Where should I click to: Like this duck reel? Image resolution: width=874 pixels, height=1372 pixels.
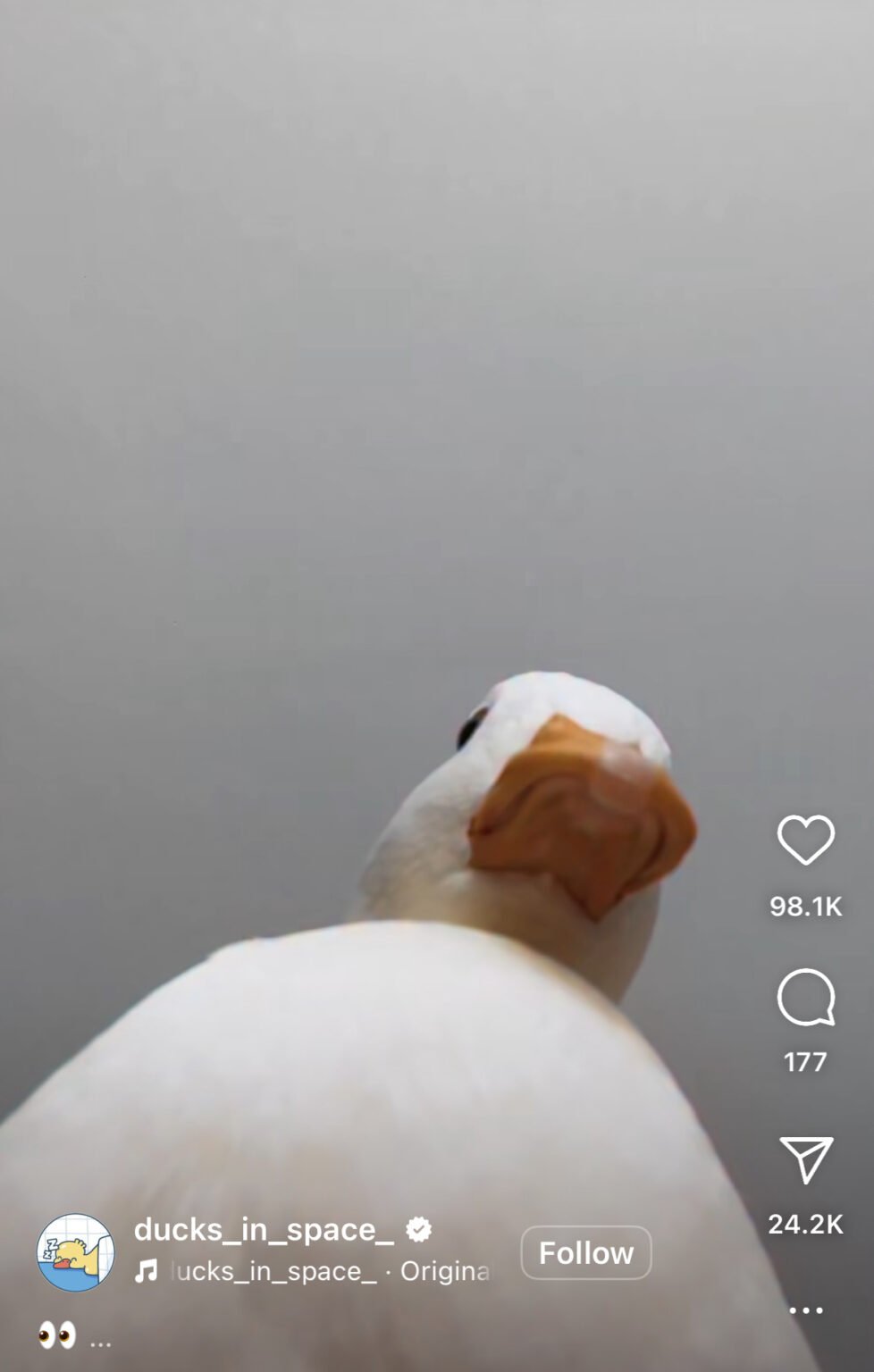(x=805, y=840)
